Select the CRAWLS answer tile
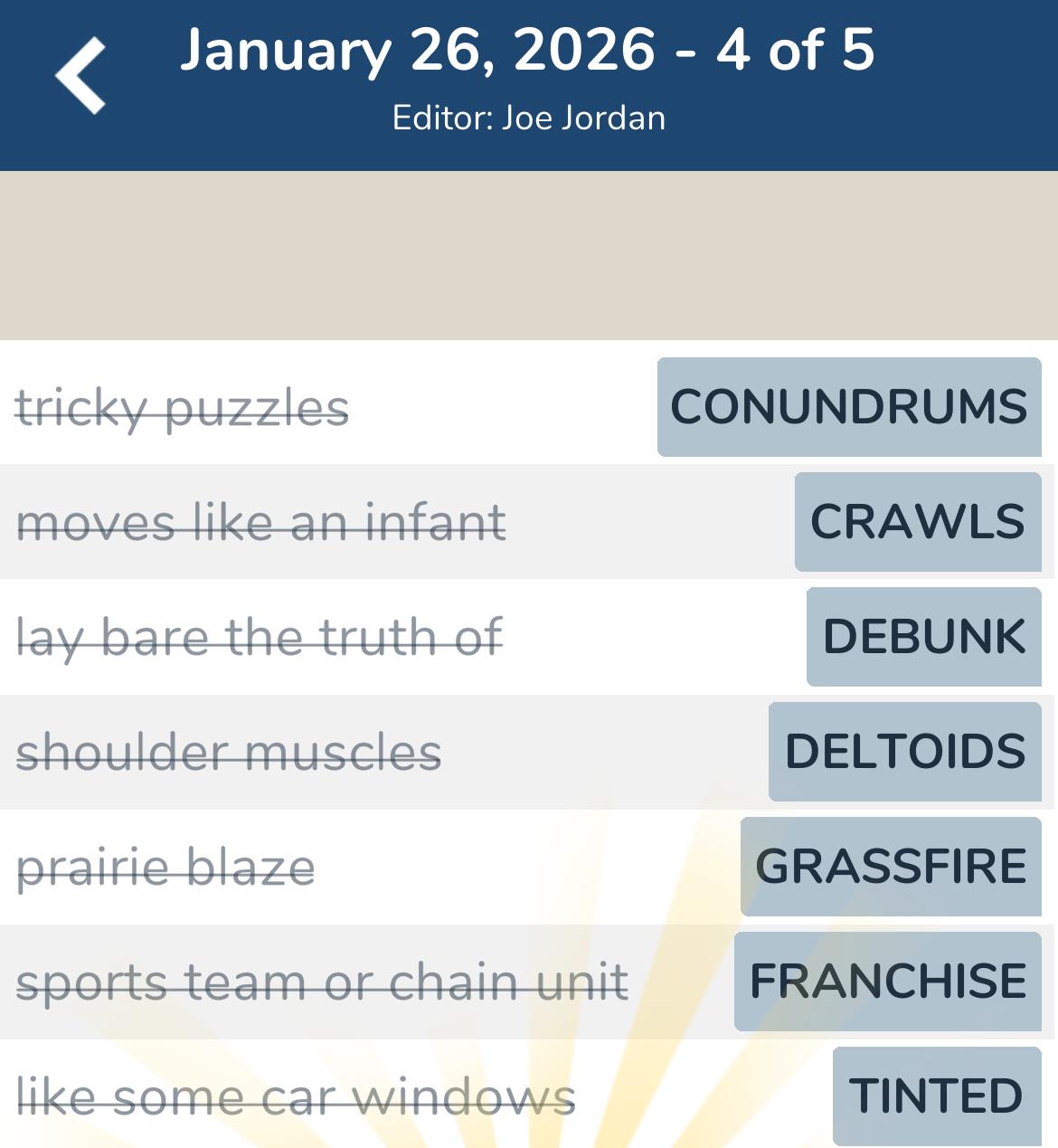Viewport: 1058px width, 1148px height. click(916, 521)
